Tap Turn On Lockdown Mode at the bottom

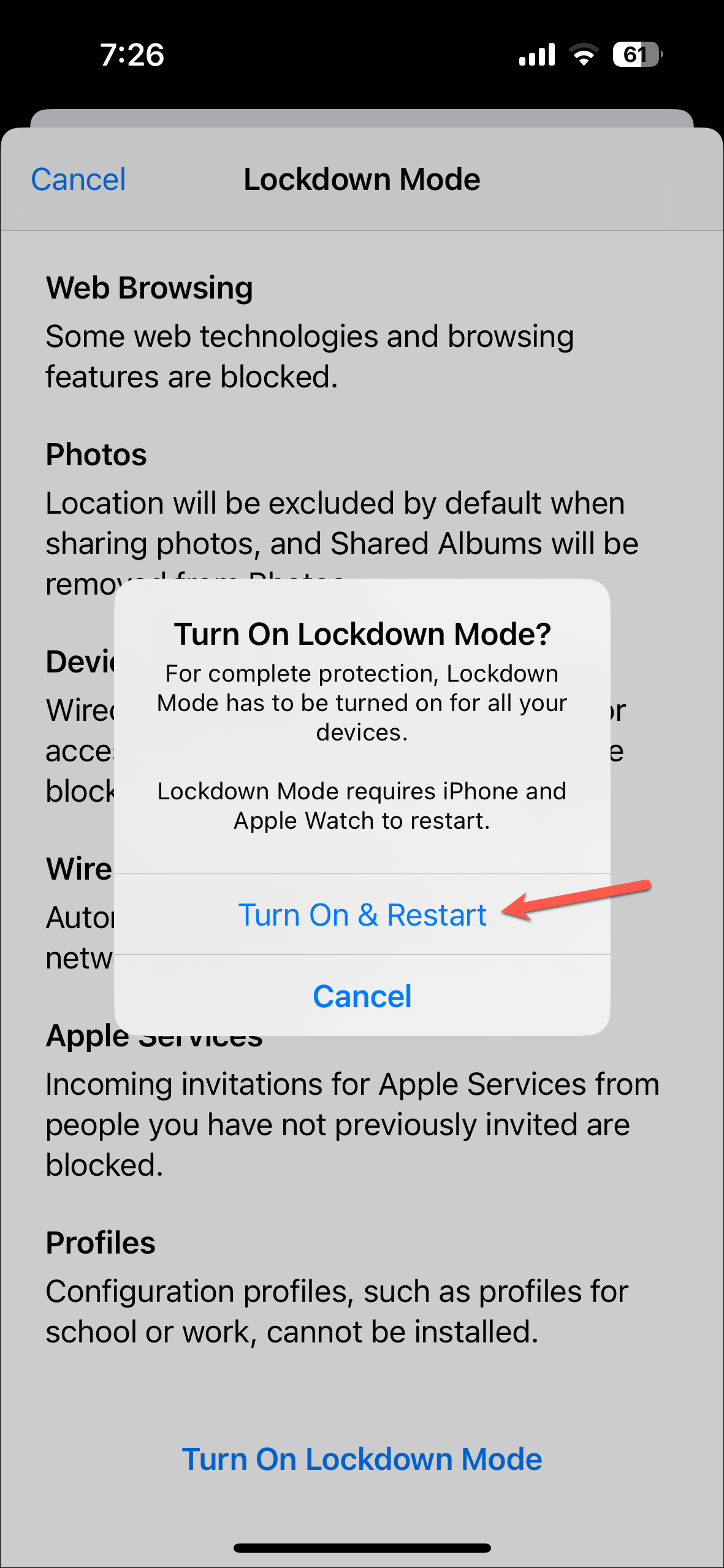(362, 1459)
